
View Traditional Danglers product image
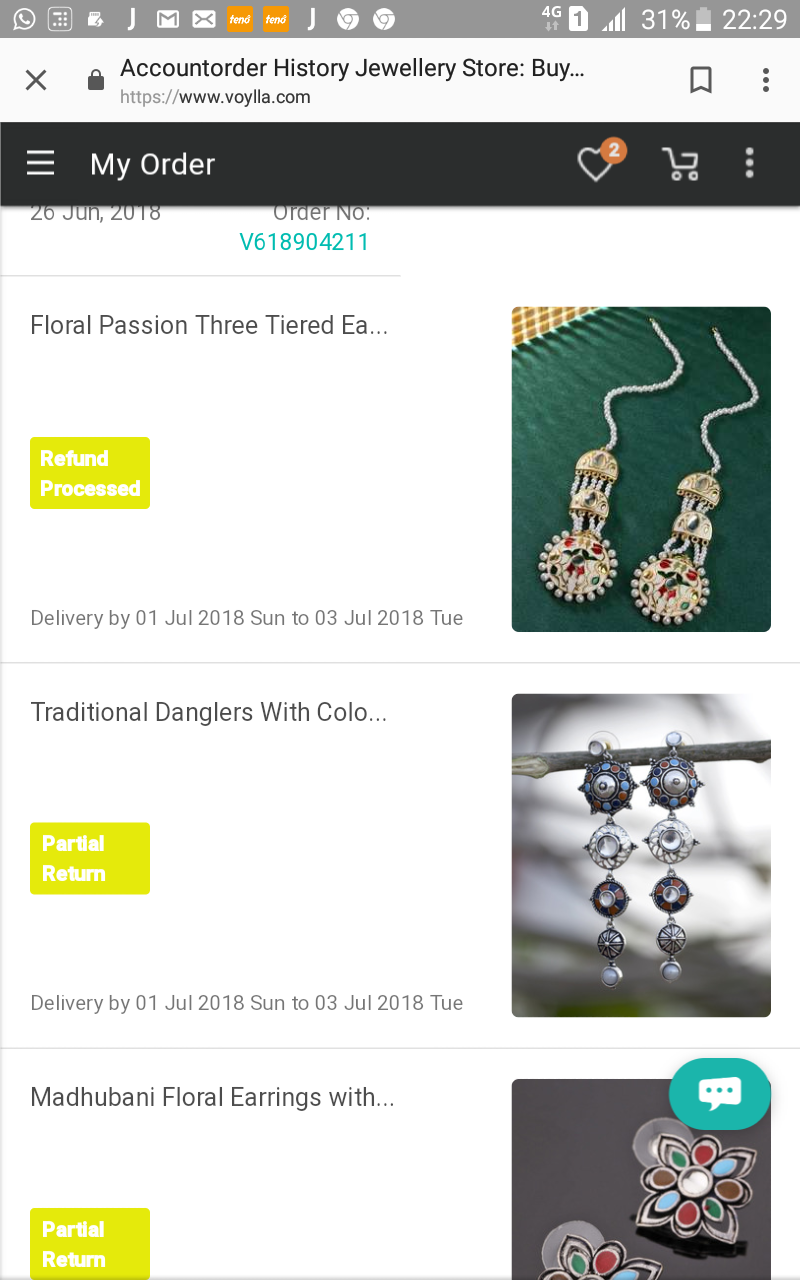point(641,855)
